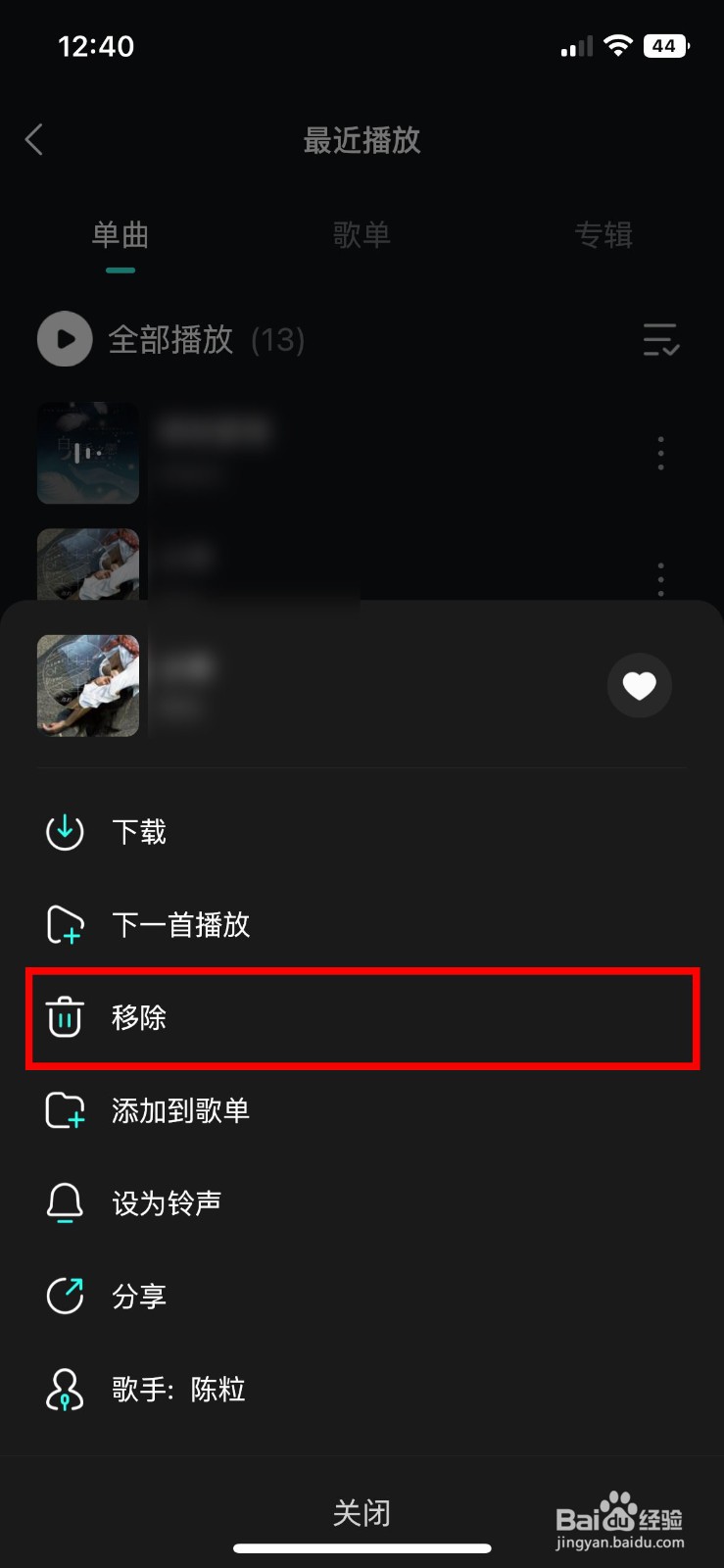
Task: Click the trash icon to remove song
Action: (x=64, y=1017)
